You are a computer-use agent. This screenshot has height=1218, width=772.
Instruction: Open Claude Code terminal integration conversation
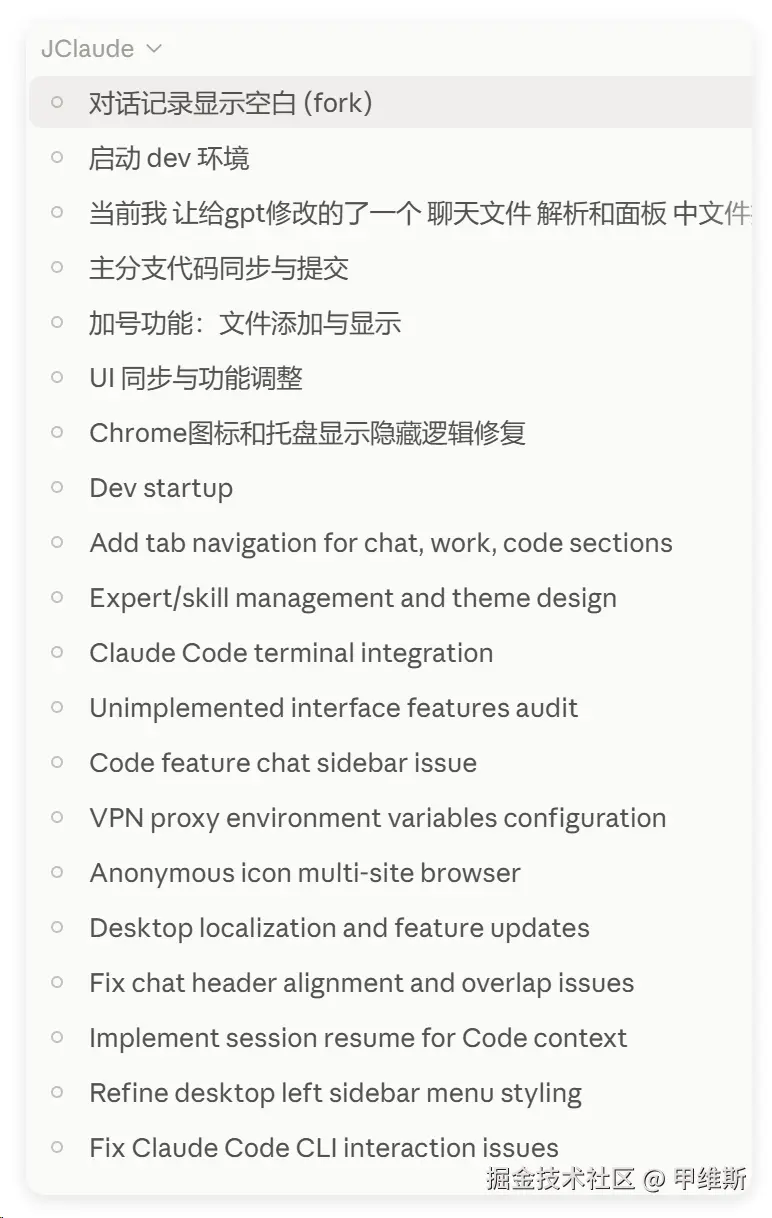[x=391, y=653]
